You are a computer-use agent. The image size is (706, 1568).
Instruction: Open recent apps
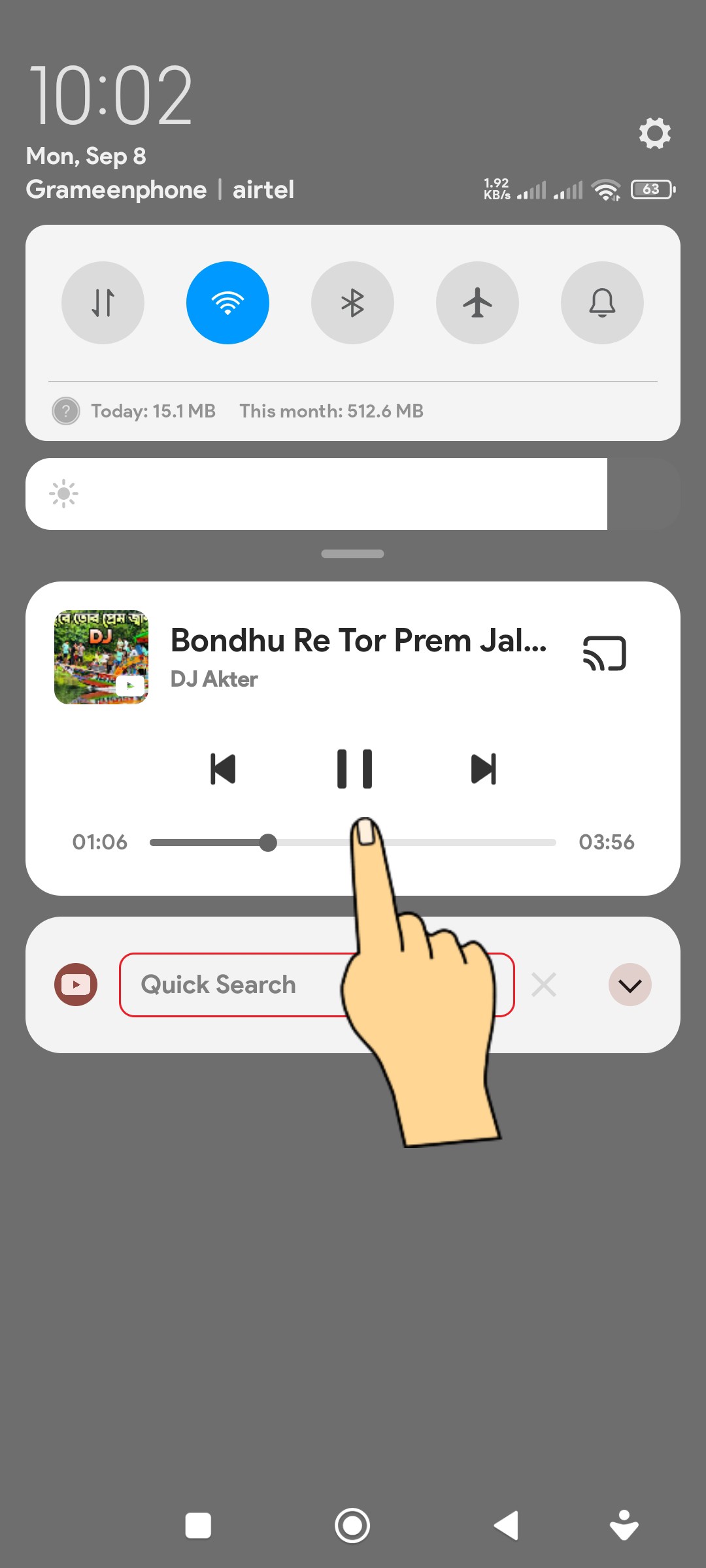tap(198, 1526)
